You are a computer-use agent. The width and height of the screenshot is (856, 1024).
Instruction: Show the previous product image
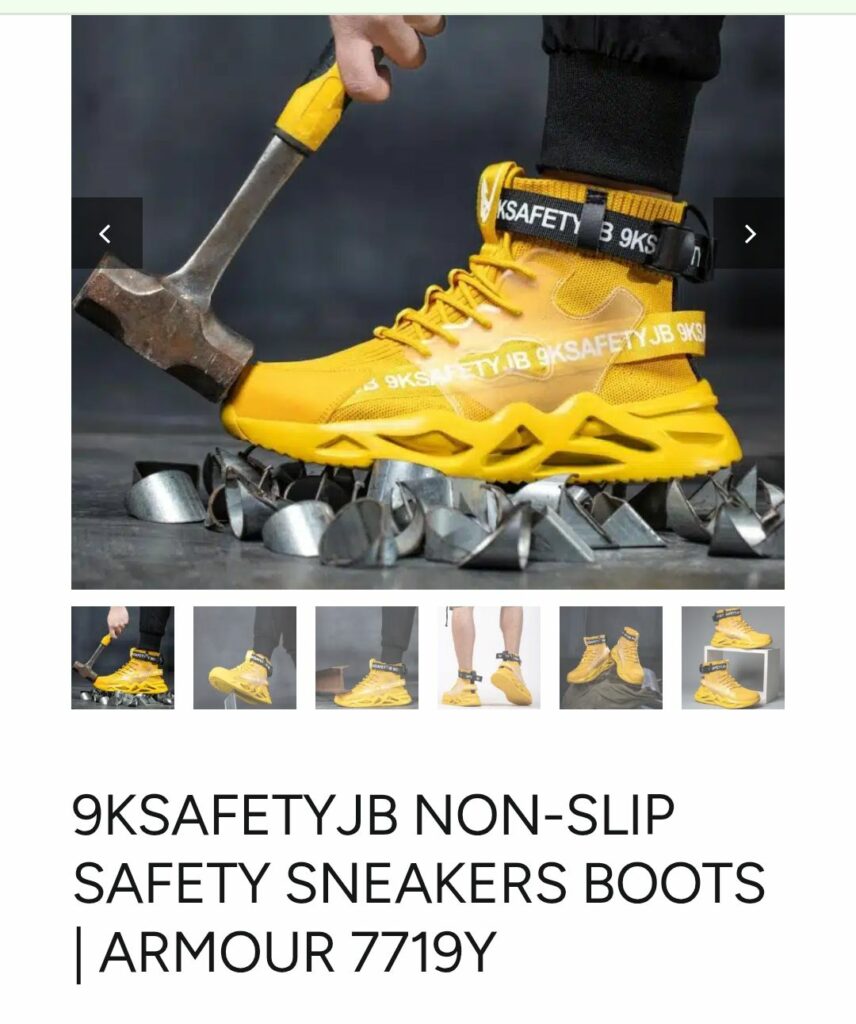106,233
